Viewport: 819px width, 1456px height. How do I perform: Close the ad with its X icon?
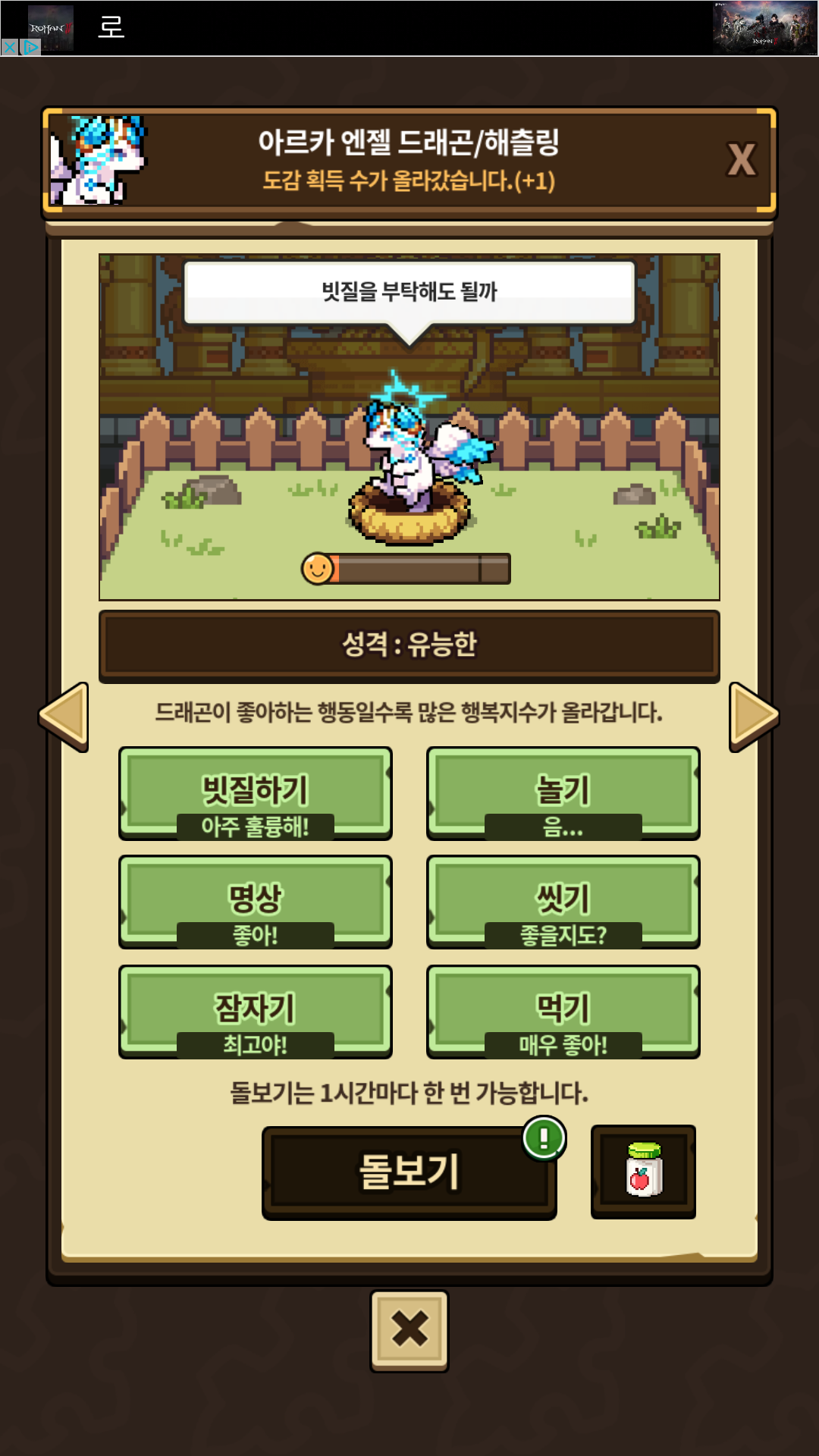tap(9, 47)
